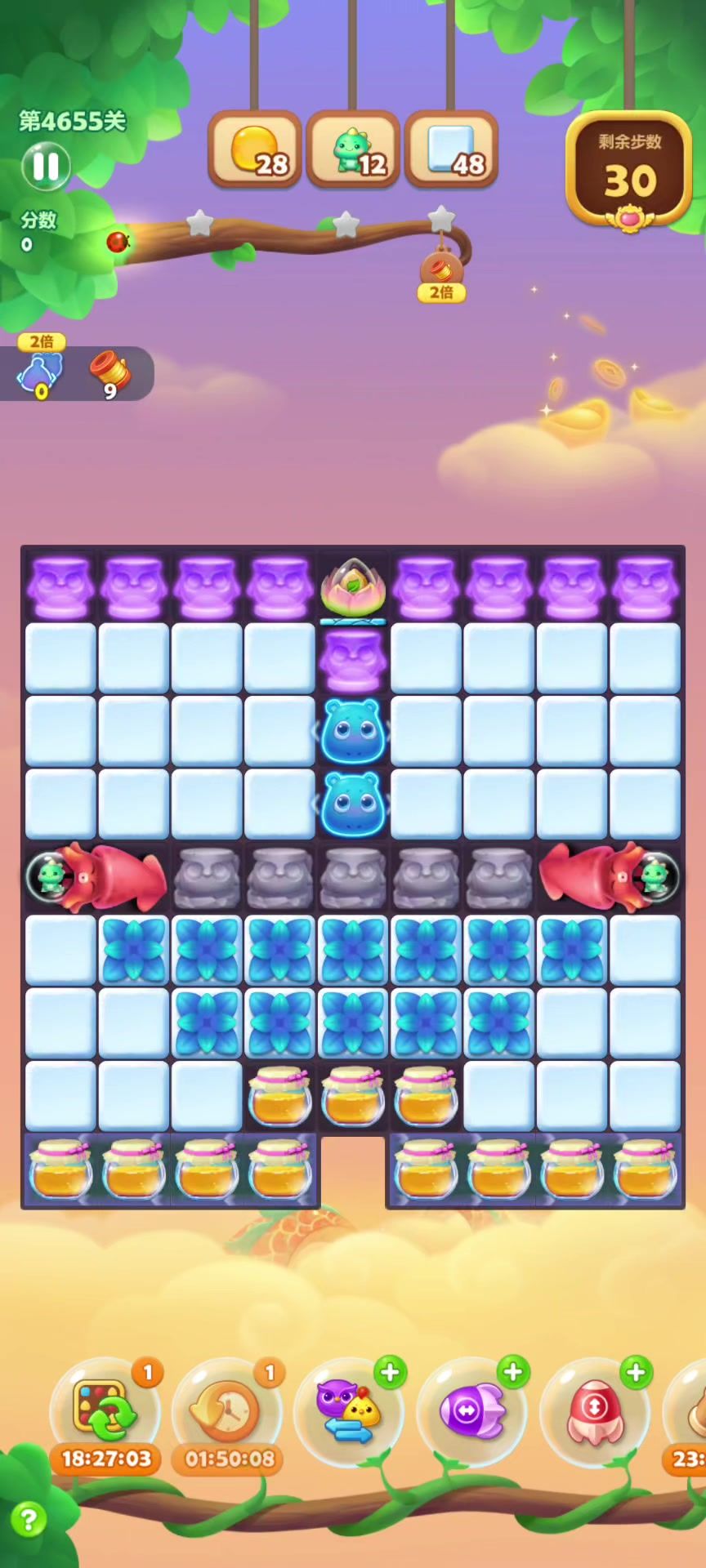Tap the lower blue bear tile
706x1568 pixels.
click(352, 804)
